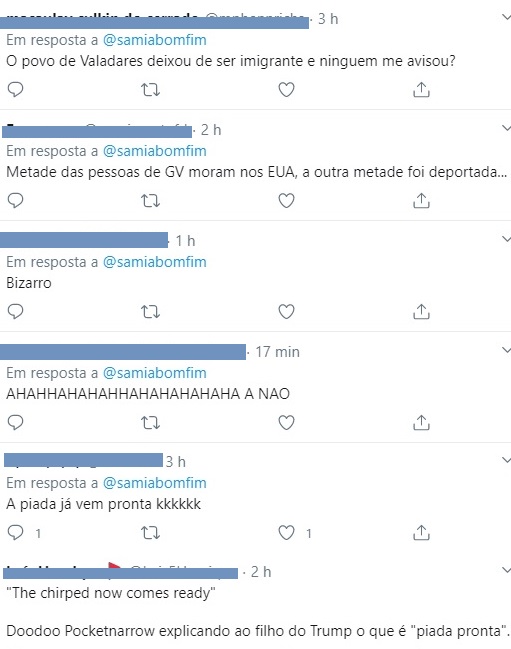Share the "A piada já vem pronta" tweet
The height and width of the screenshot is (649, 511).
click(421, 533)
